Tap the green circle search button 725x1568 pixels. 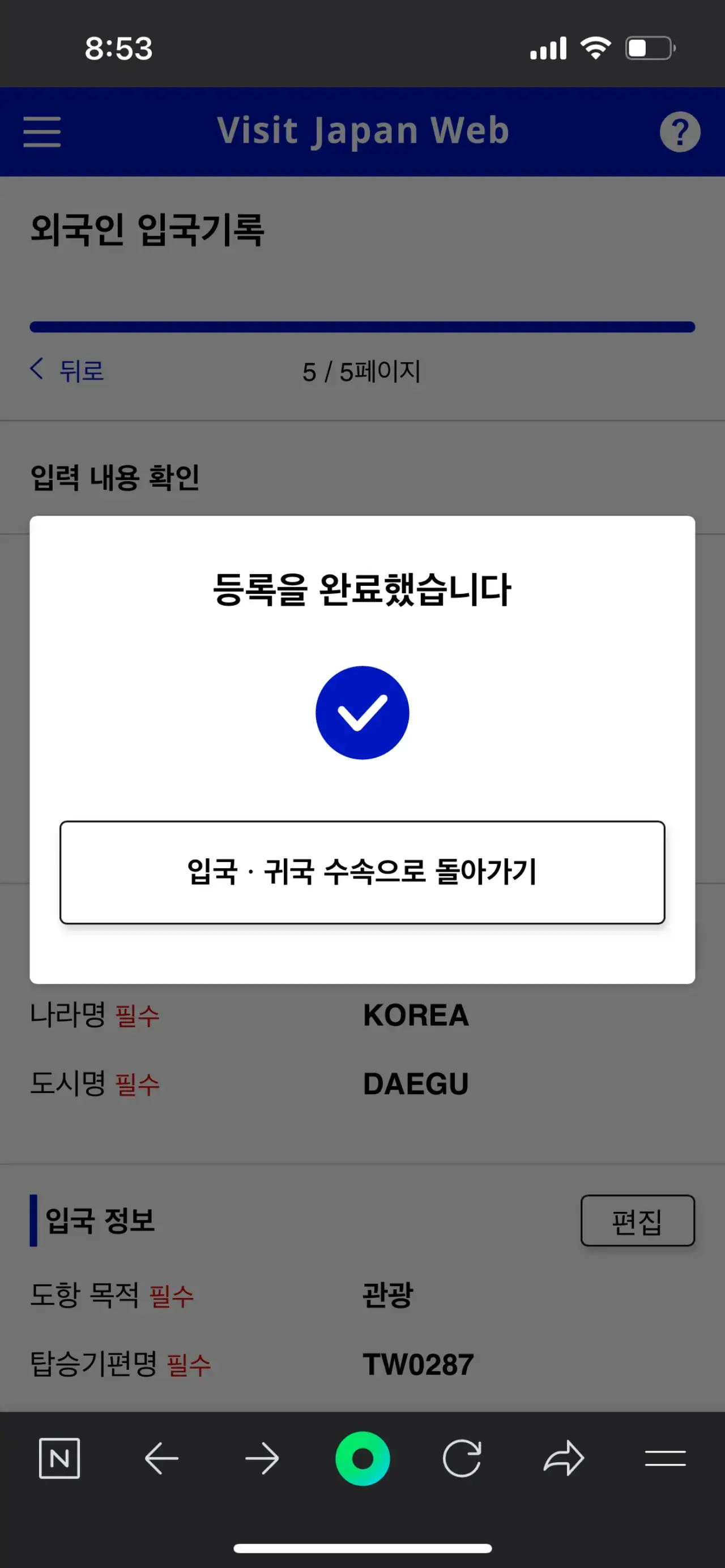click(x=362, y=1458)
